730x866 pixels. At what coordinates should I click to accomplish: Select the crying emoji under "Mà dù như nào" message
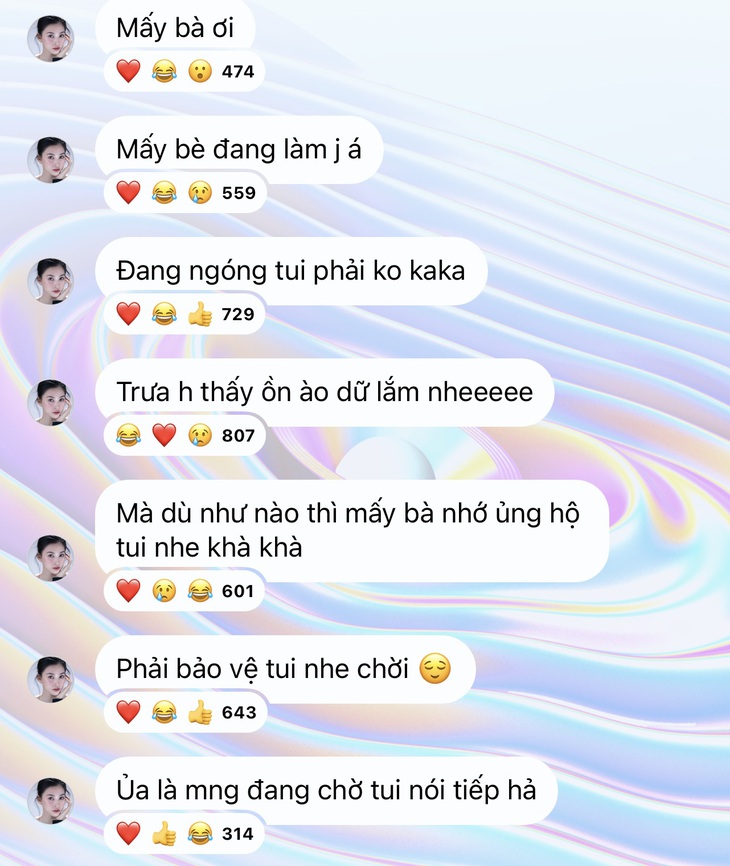pos(163,592)
